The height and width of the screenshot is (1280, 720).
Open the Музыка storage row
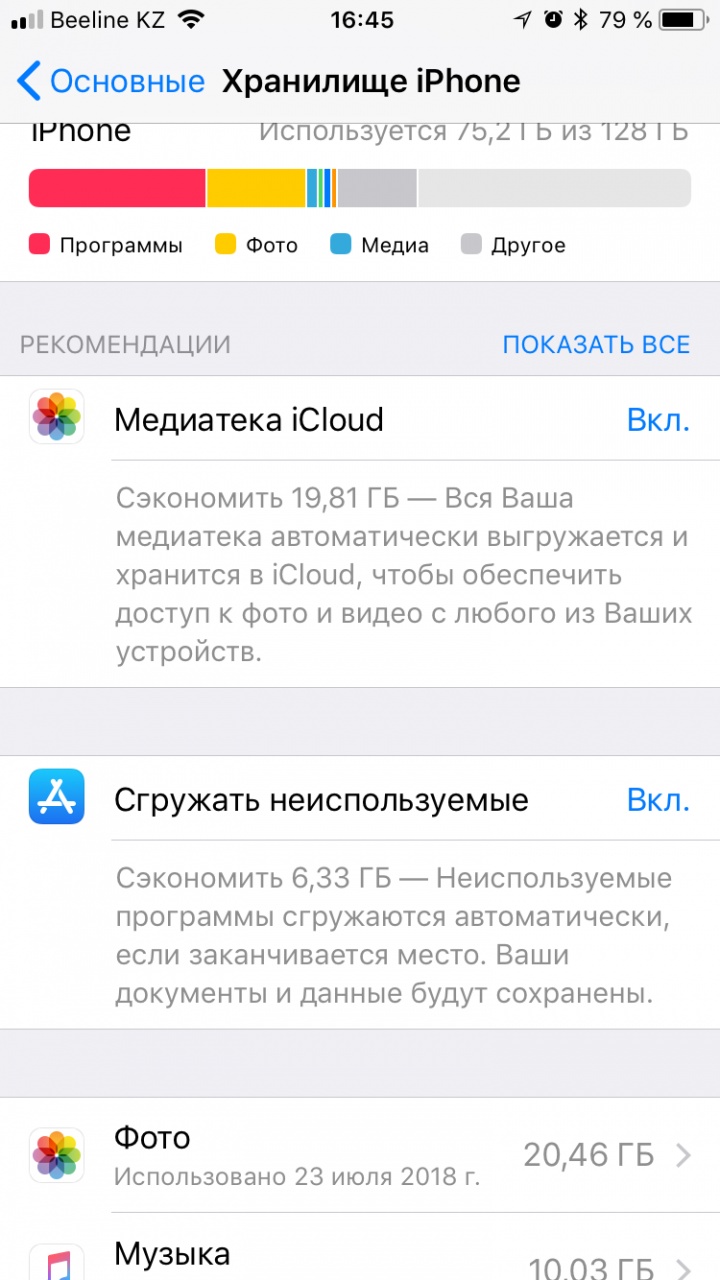[x=360, y=1247]
